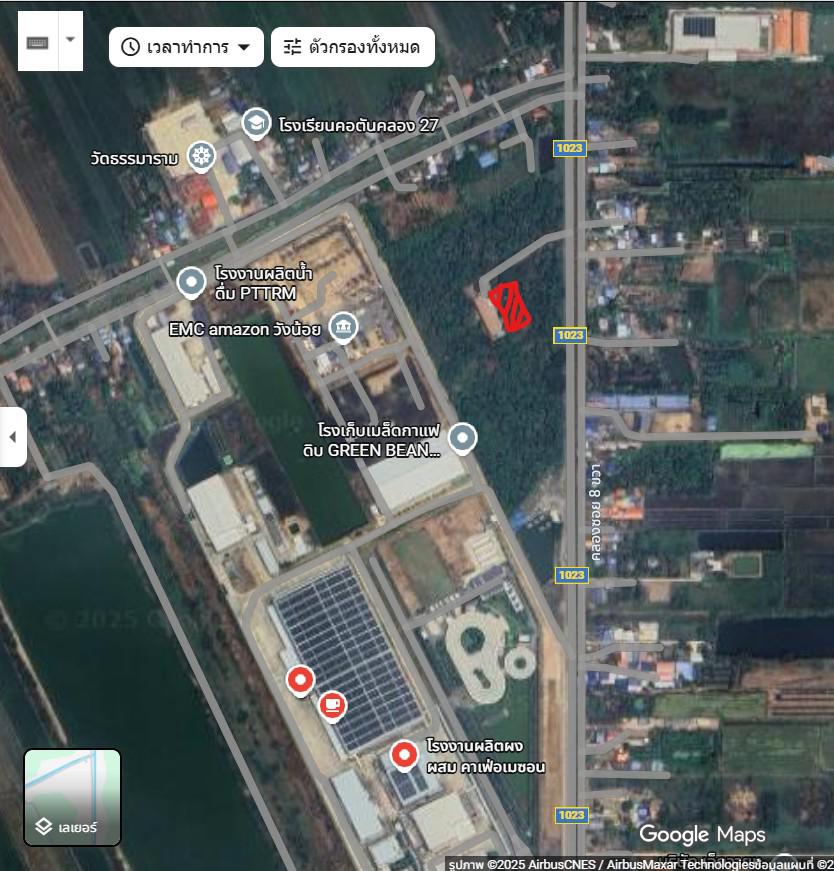The width and height of the screenshot is (834, 871).
Task: Select the โรงเรียนคอตันคลอง 27 school pin
Action: [x=256, y=122]
